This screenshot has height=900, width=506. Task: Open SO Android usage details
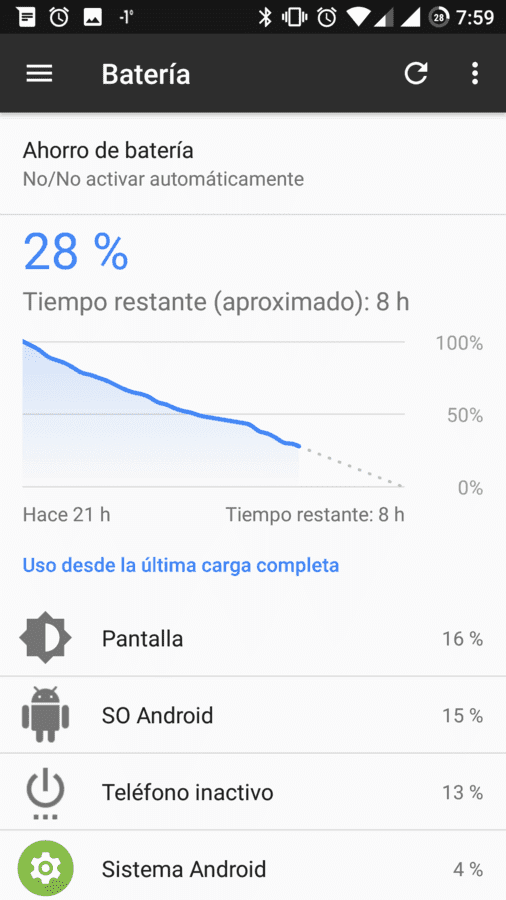(253, 715)
